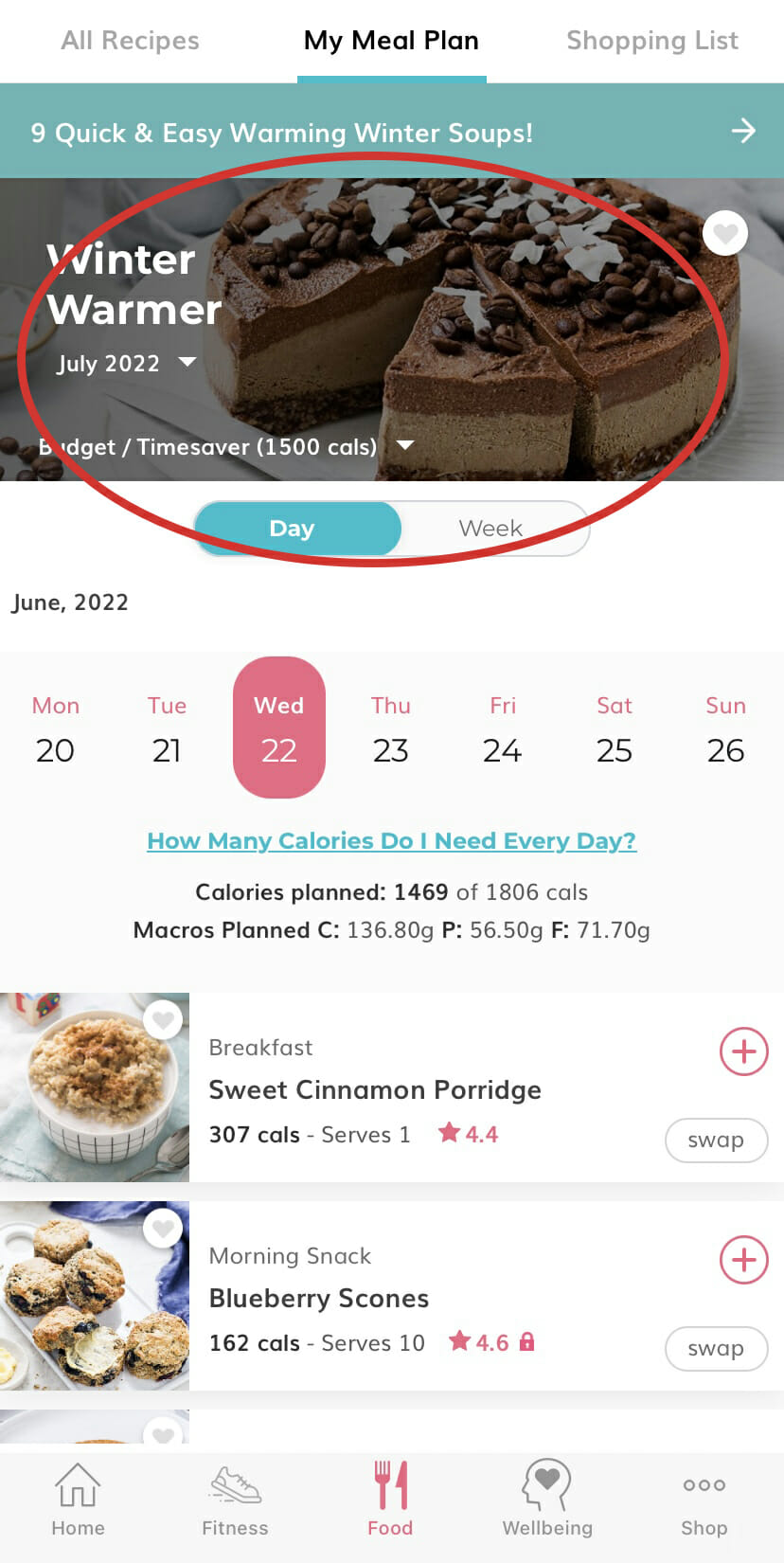This screenshot has width=784, height=1563.
Task: Open the Sweet Cinnamon Porridge recipe
Action: click(x=375, y=1089)
